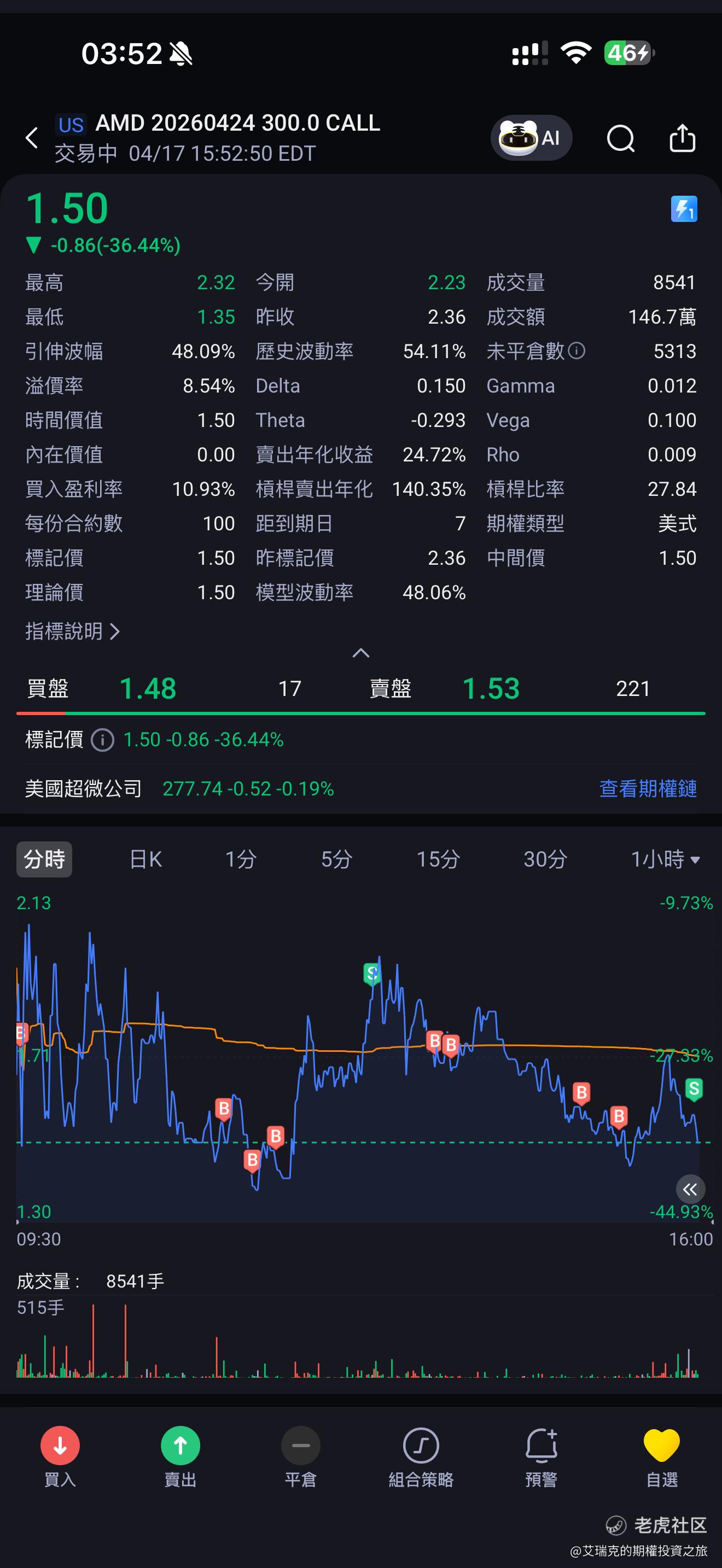Share this AMD option quote

click(x=682, y=138)
